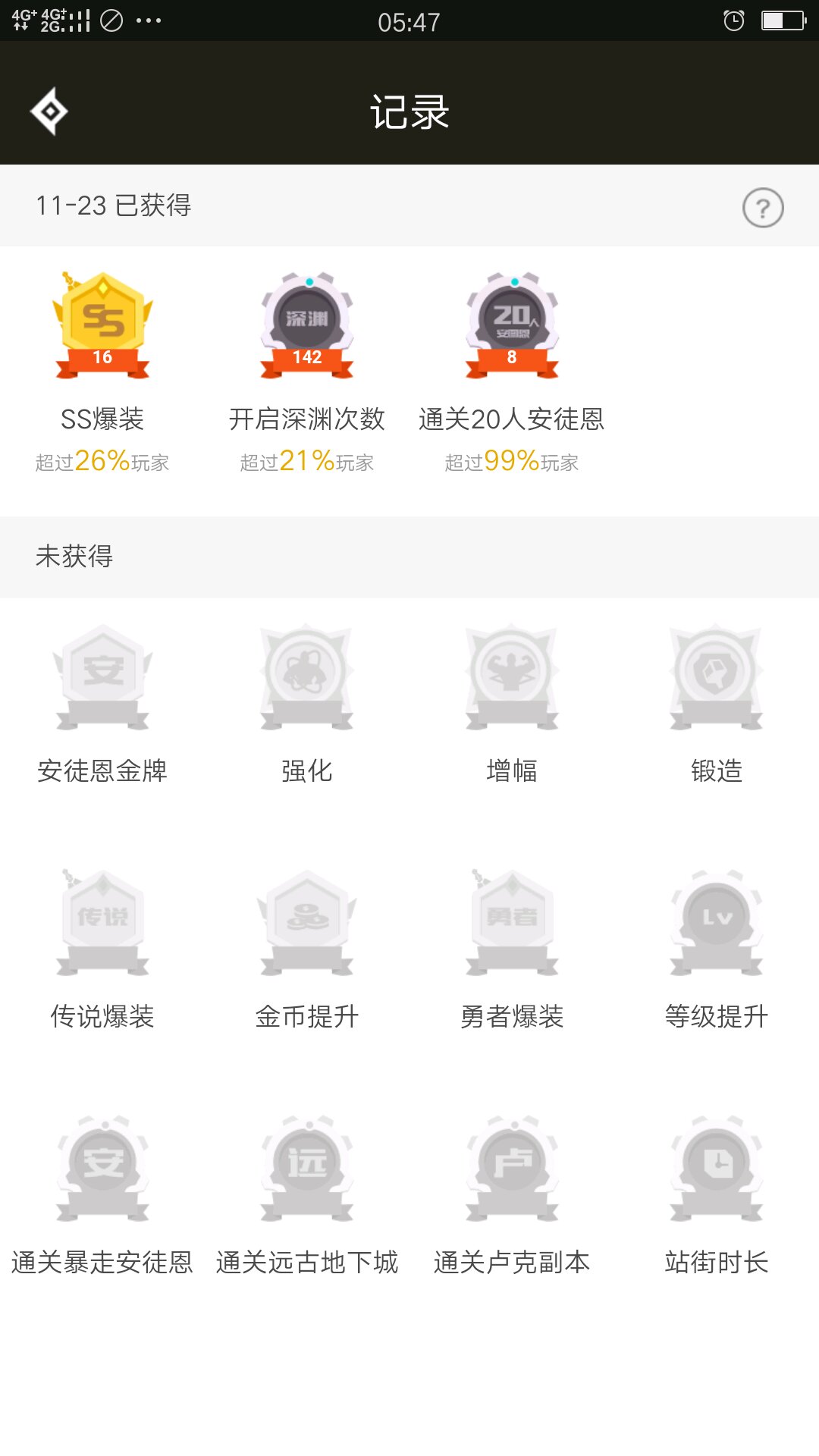This screenshot has width=819, height=1456.
Task: Open the help question mark icon
Action: click(x=762, y=208)
